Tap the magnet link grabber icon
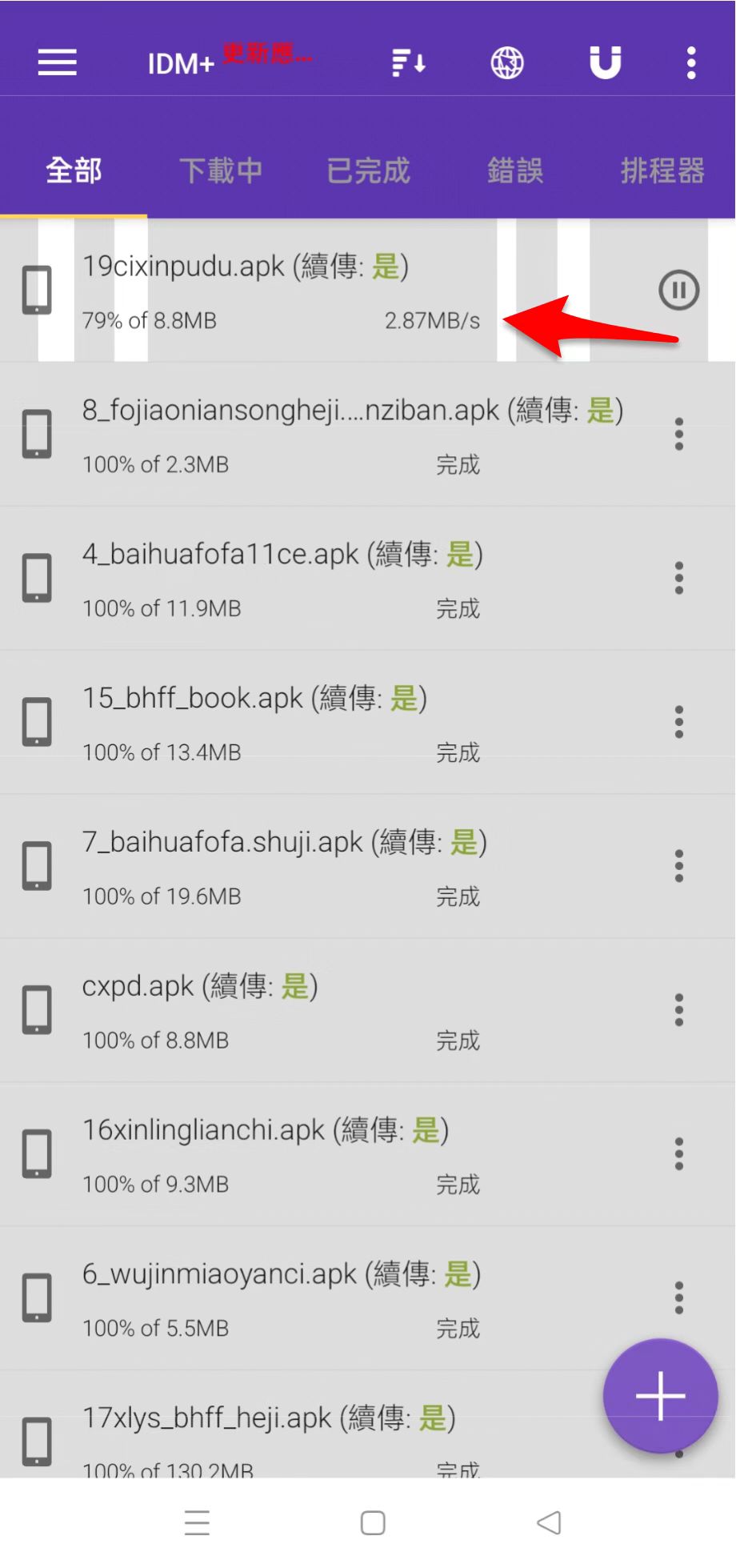Screen dimensions: 736x1568 605,62
